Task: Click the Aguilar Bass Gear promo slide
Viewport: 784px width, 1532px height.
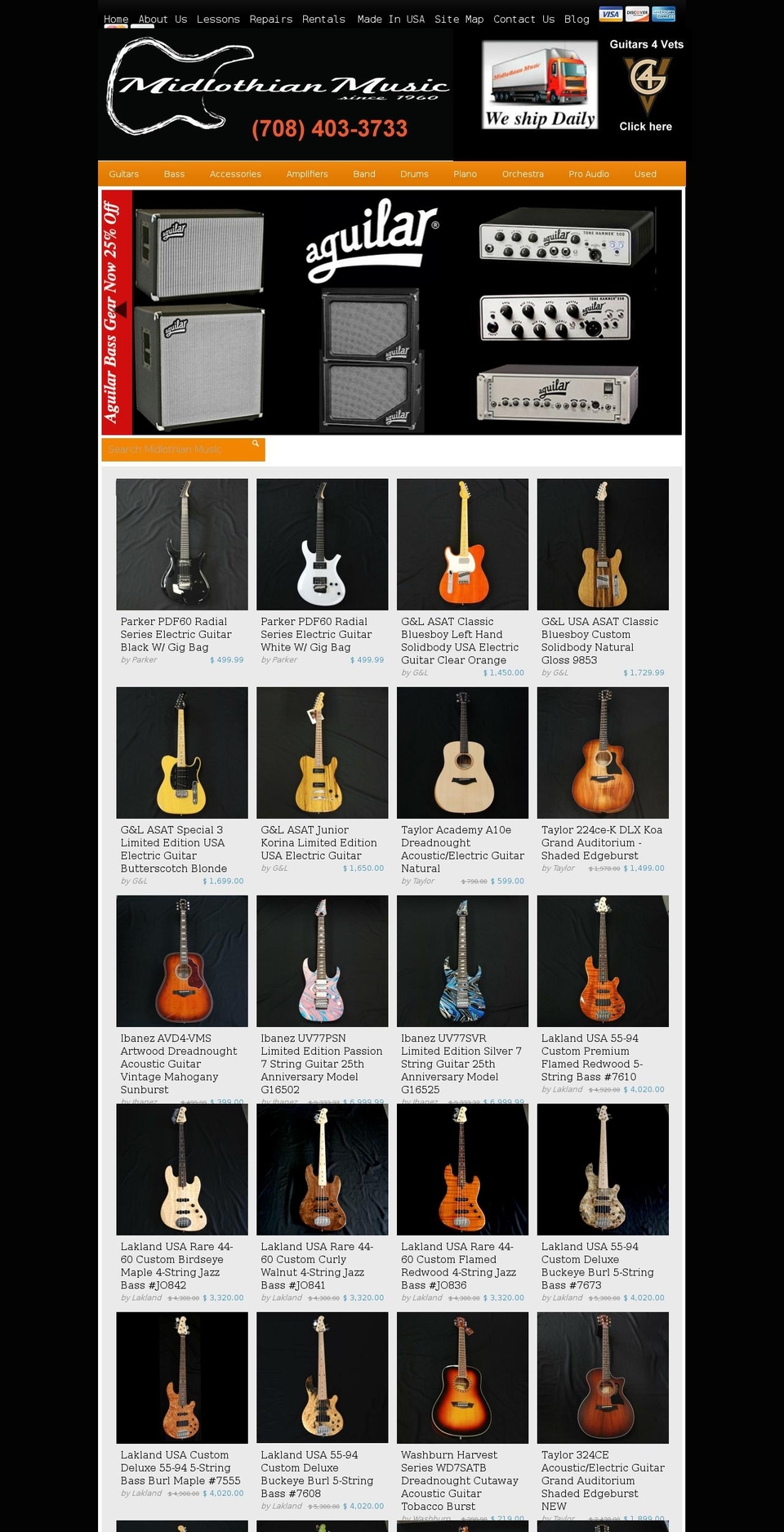Action: [x=392, y=313]
